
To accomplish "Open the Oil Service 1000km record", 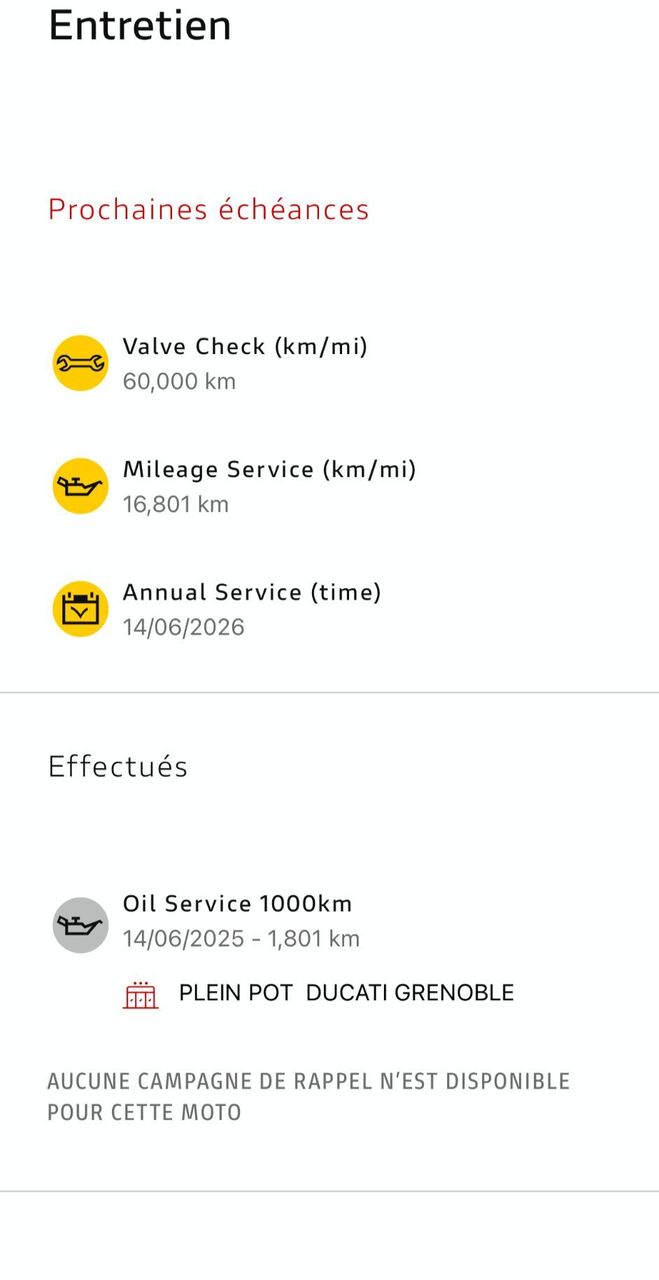I will [x=237, y=904].
